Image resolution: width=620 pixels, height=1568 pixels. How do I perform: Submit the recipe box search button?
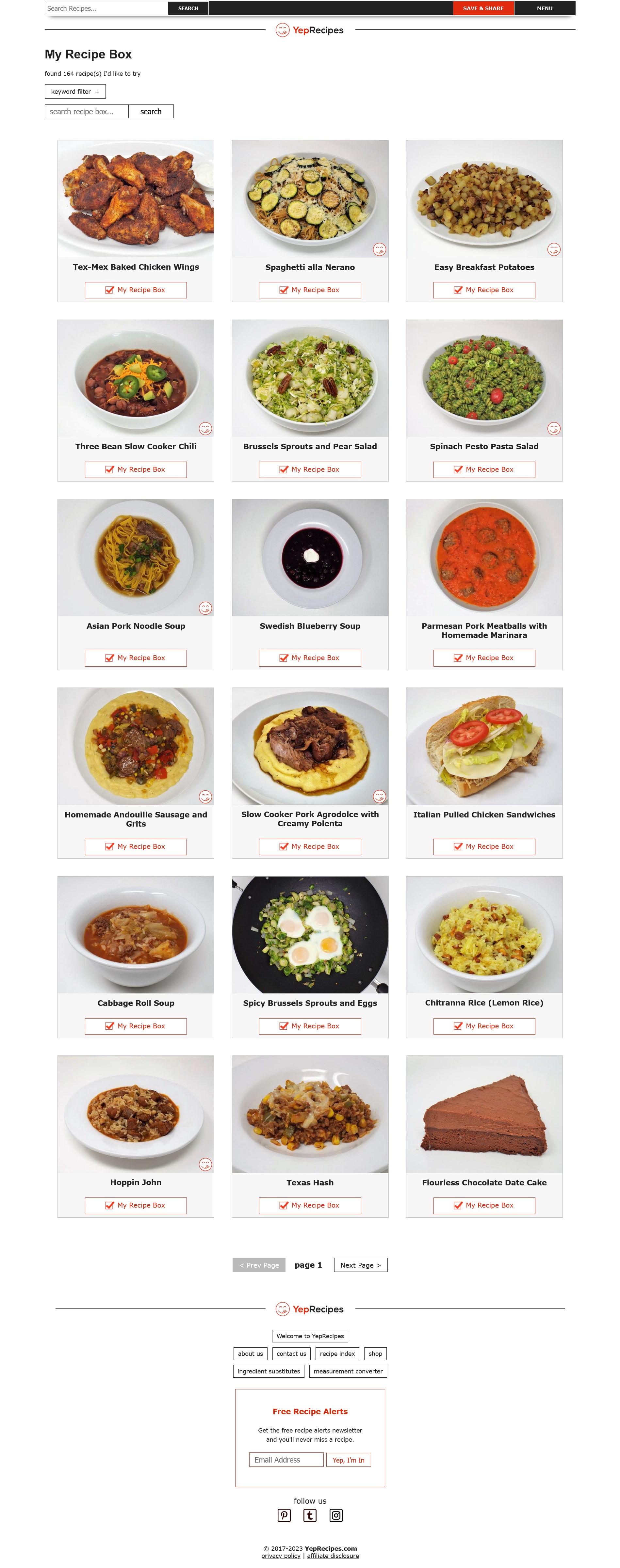[x=151, y=112]
